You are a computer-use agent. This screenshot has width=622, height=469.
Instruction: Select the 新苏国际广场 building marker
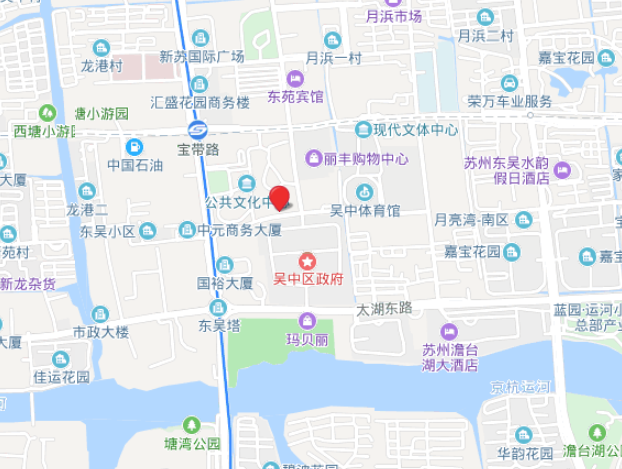(x=201, y=38)
